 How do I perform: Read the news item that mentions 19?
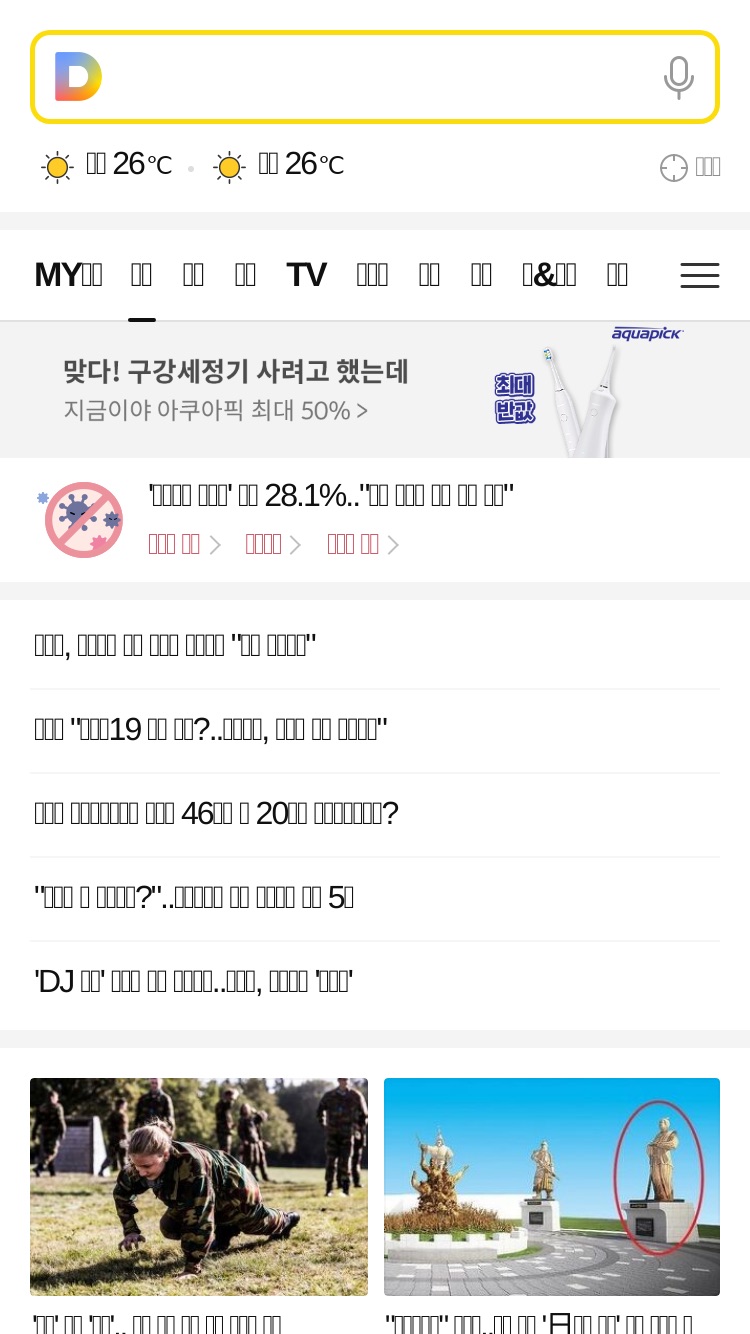tap(211, 730)
